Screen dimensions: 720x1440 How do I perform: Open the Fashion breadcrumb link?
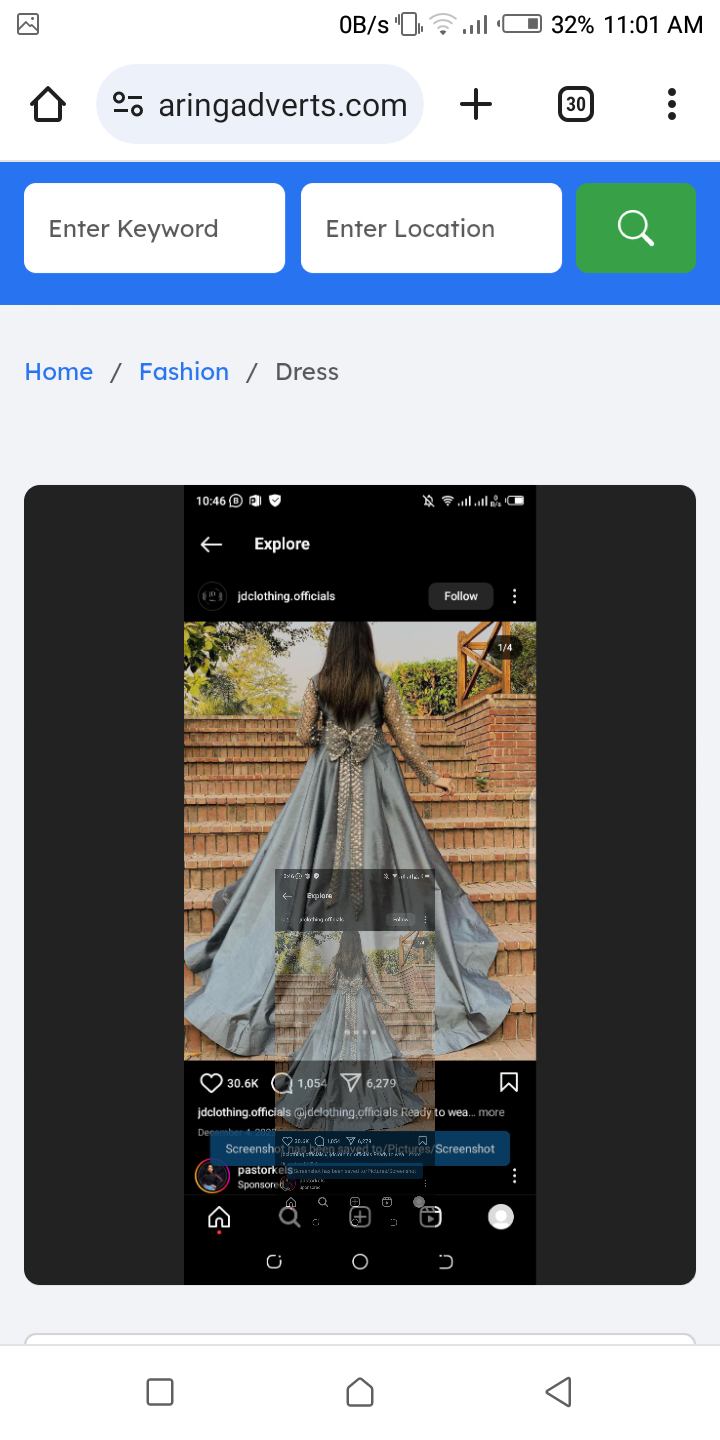(184, 372)
